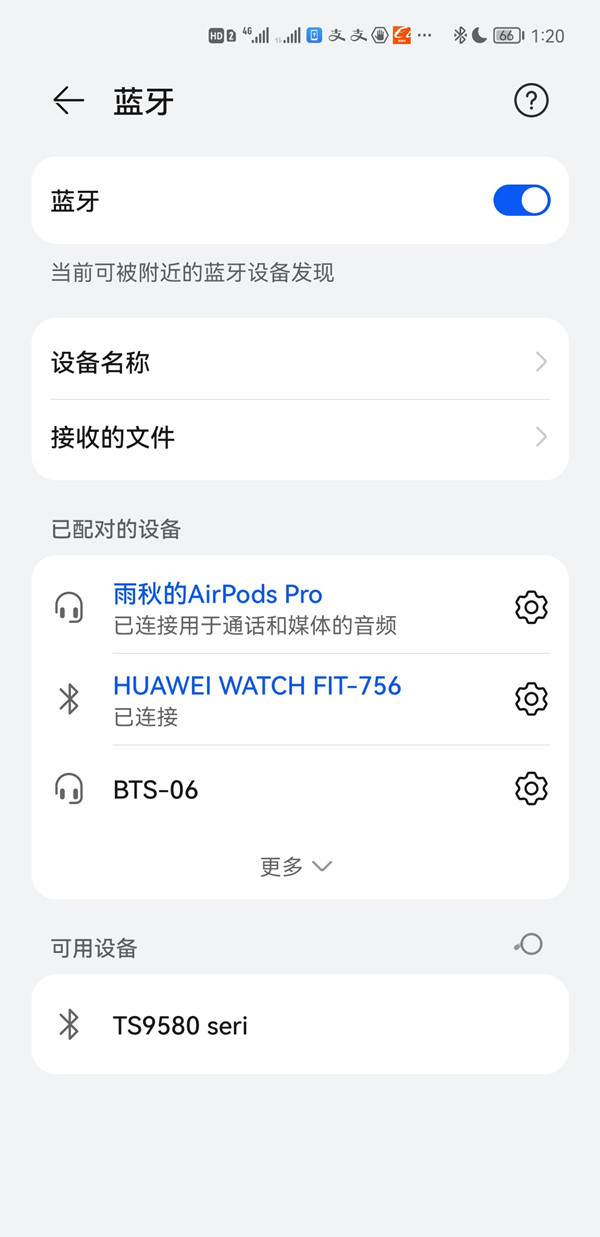Open the 设备名称 setting
Image resolution: width=600 pixels, height=1237 pixels.
click(x=300, y=362)
